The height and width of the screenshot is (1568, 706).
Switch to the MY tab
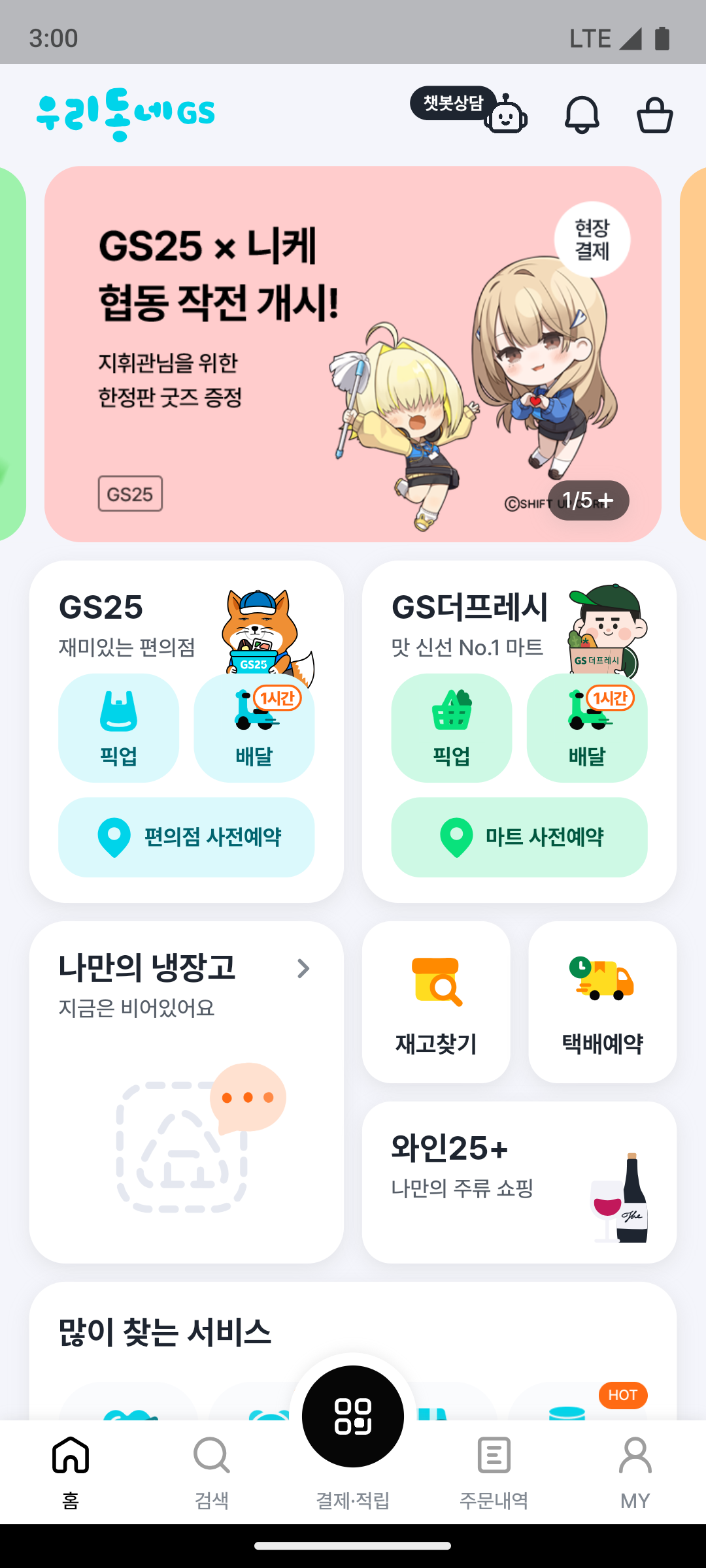(635, 1470)
